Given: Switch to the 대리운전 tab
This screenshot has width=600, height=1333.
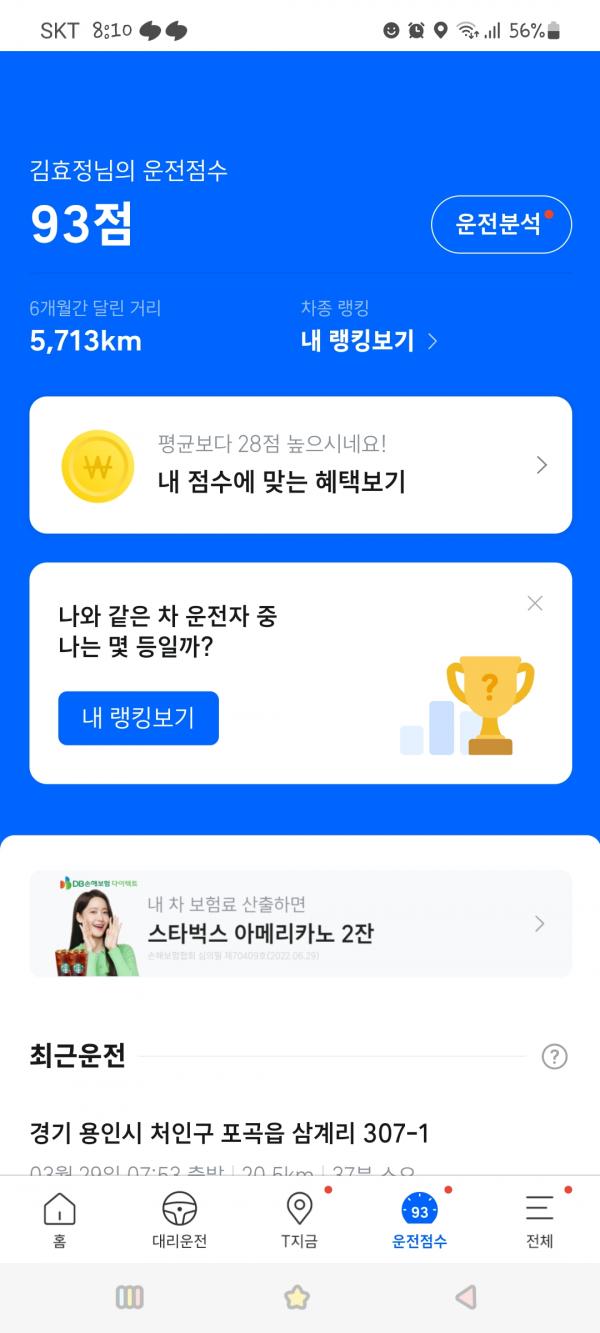Looking at the screenshot, I should (x=179, y=1220).
